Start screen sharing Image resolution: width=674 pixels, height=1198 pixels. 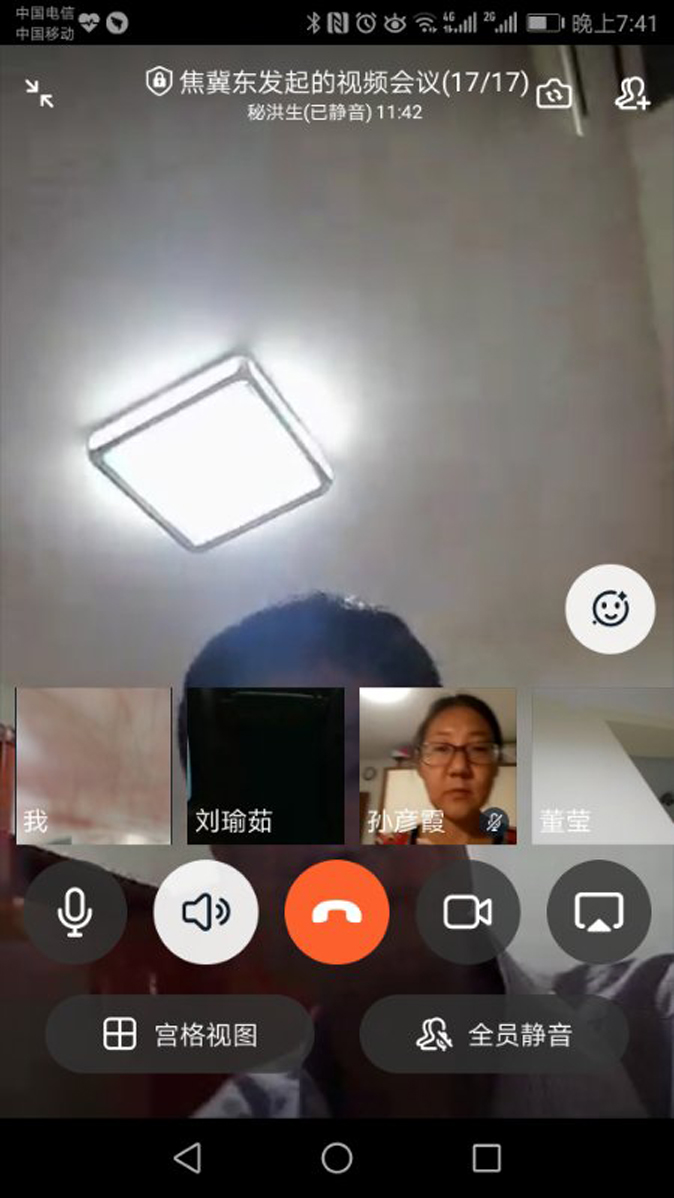(x=598, y=912)
